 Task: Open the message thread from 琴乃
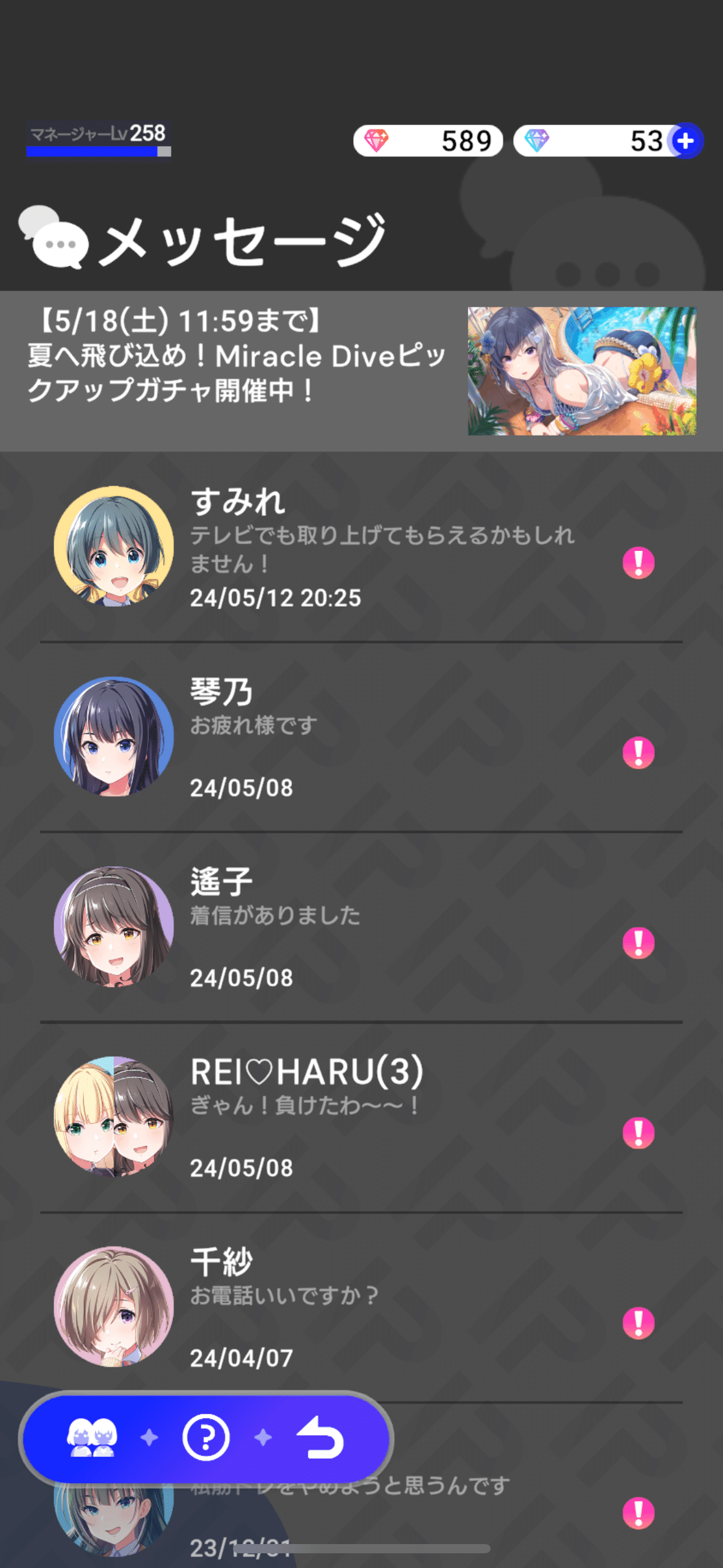[361, 737]
